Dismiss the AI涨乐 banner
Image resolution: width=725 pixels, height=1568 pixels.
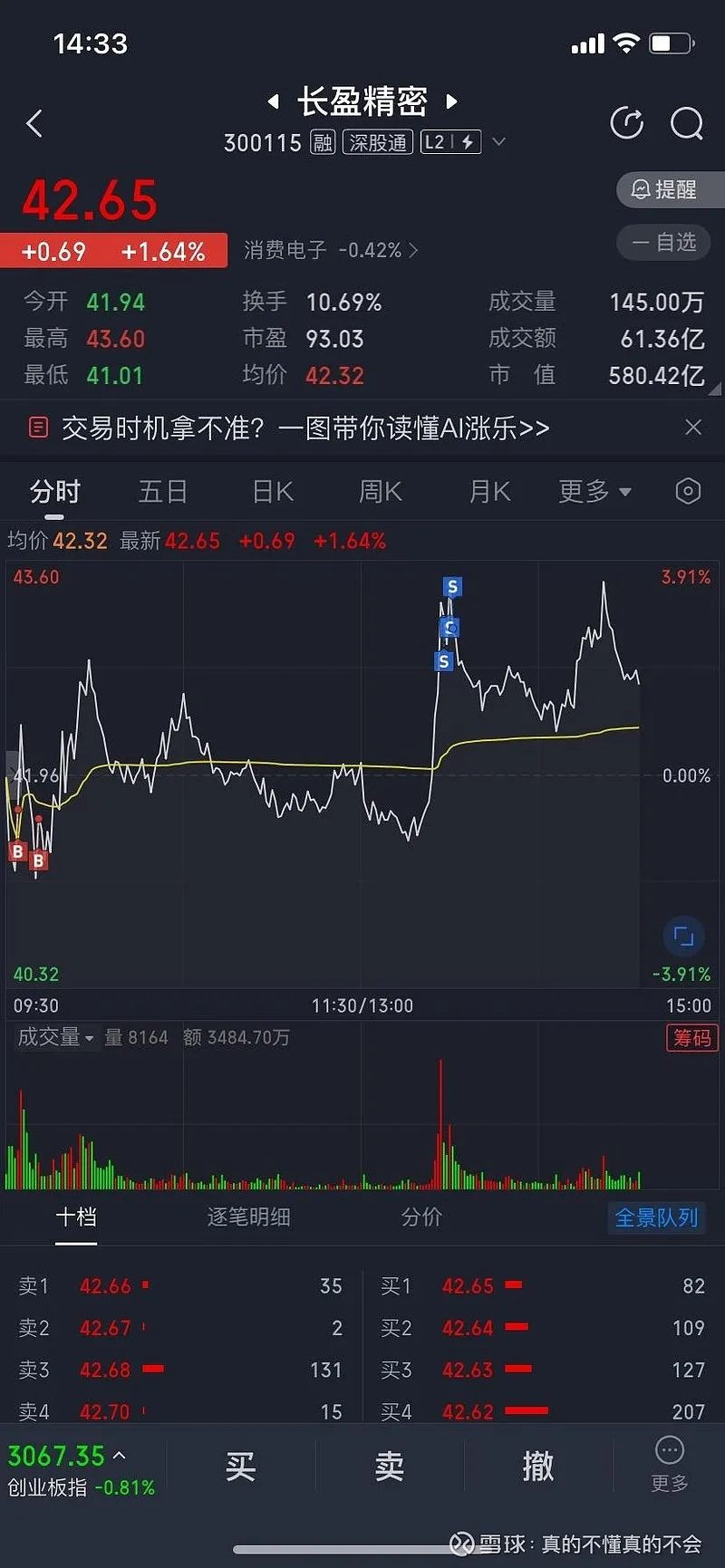[693, 428]
